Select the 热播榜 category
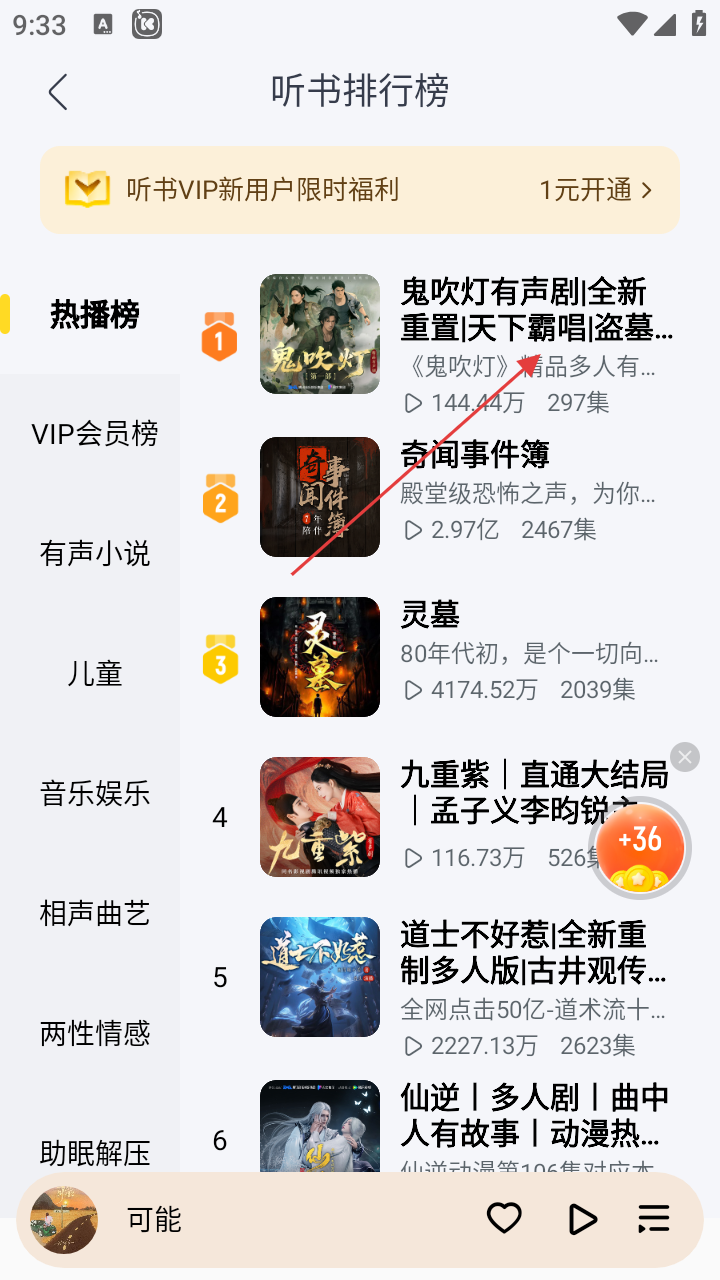The width and height of the screenshot is (720, 1280). (x=95, y=315)
